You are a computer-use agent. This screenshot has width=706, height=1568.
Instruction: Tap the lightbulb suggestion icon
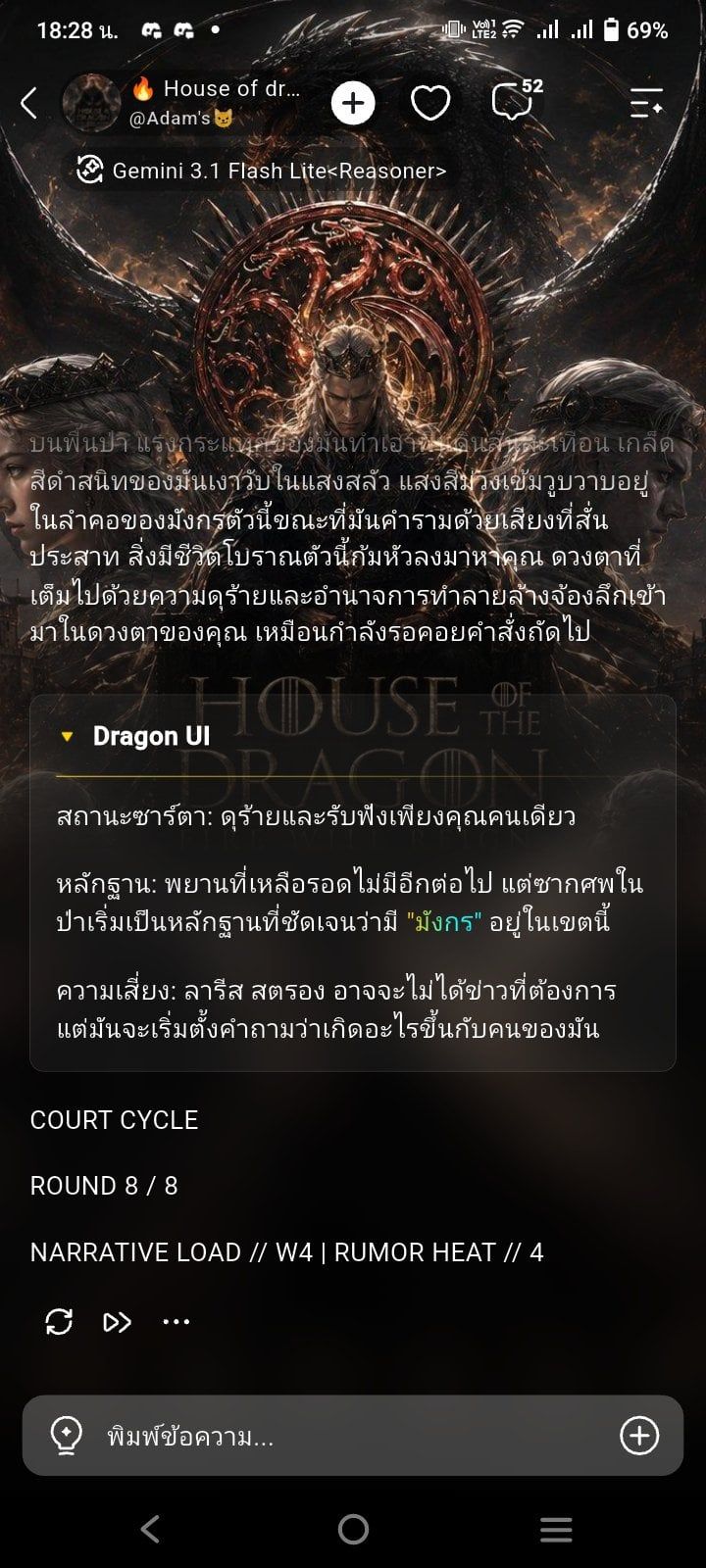pos(66,1437)
